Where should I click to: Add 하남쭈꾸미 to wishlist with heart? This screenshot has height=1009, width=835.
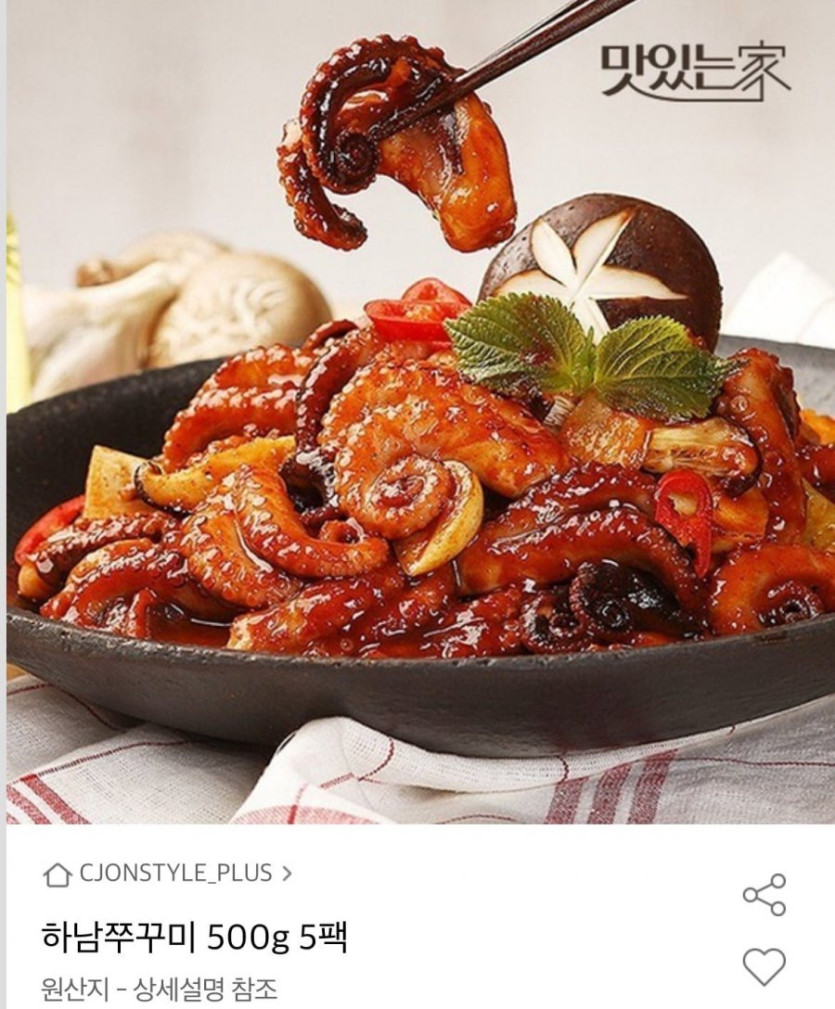pos(764,967)
